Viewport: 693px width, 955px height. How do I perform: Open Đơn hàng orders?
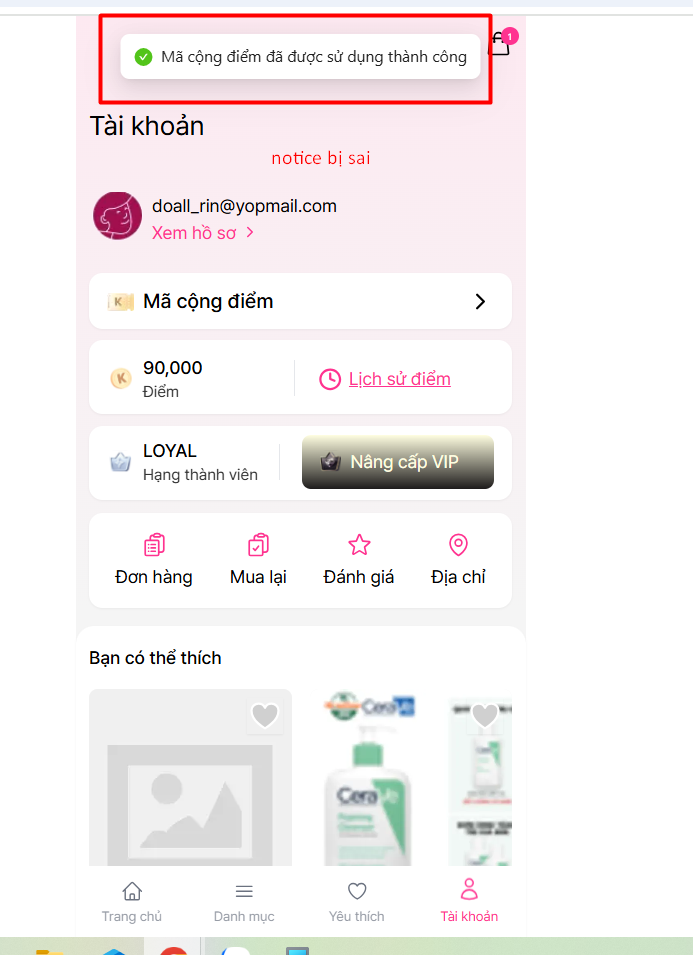(154, 560)
